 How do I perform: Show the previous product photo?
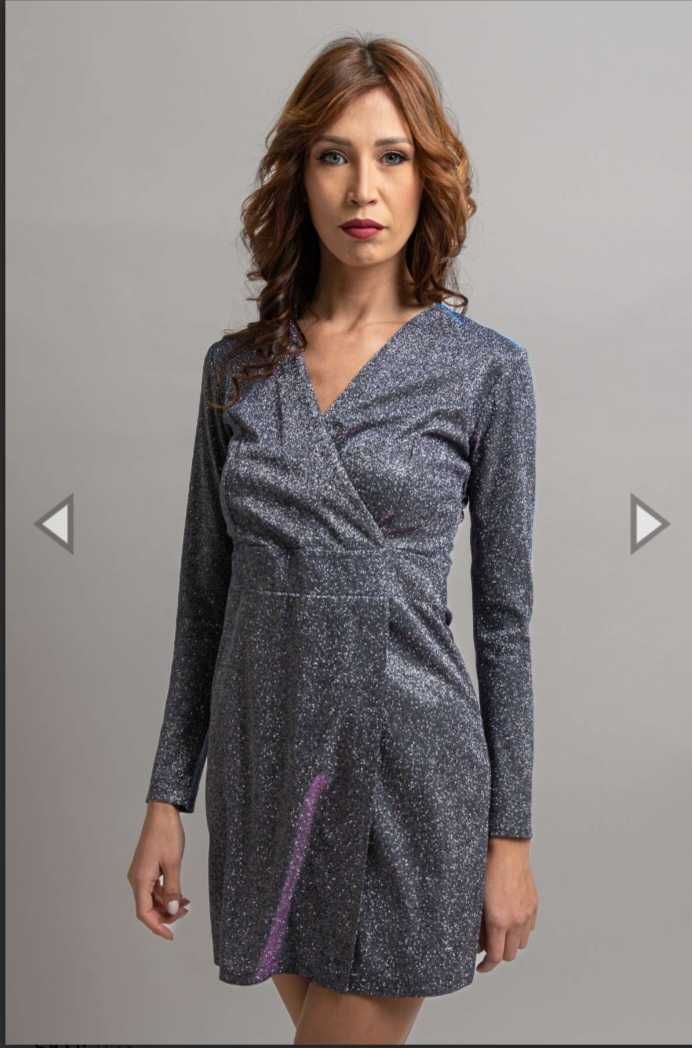point(55,523)
